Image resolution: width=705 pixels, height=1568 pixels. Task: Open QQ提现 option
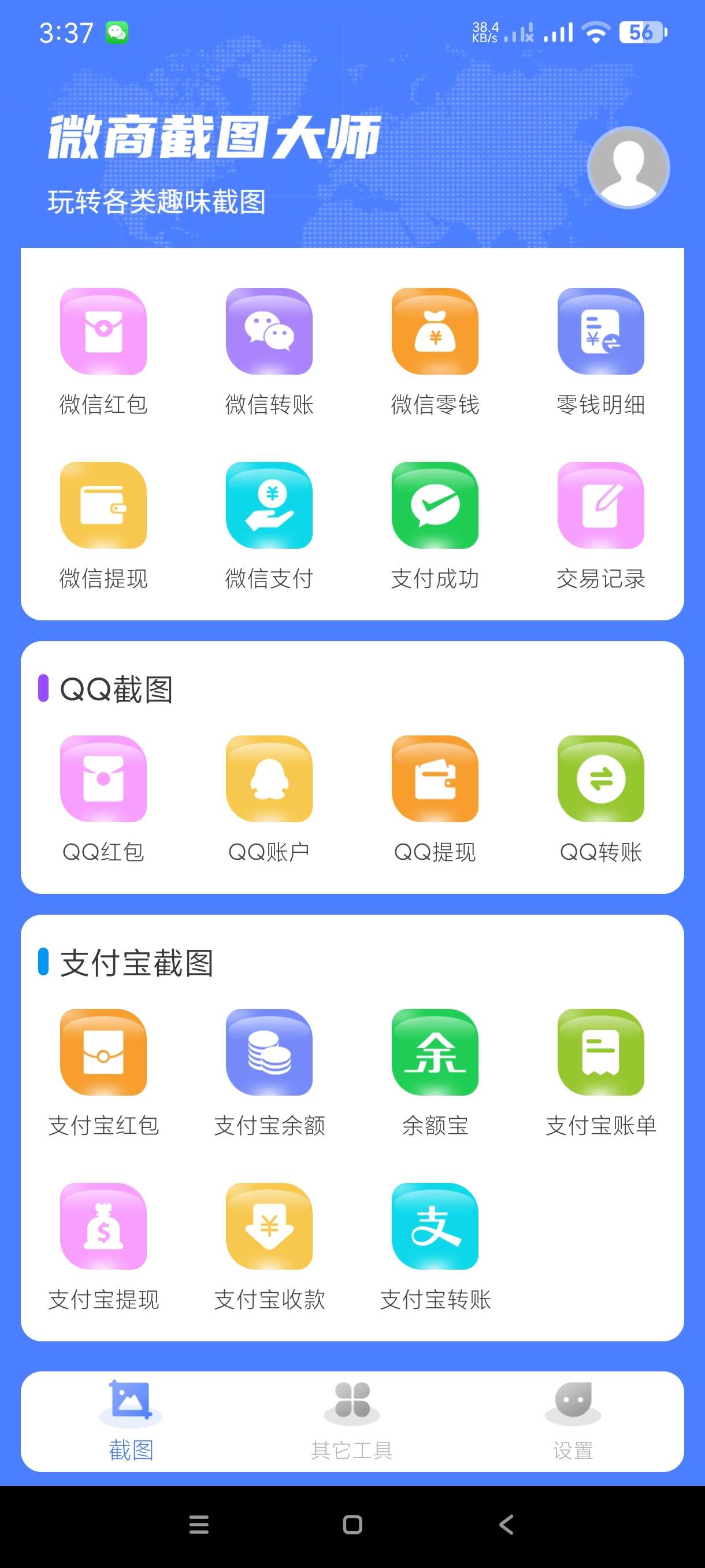(x=435, y=779)
